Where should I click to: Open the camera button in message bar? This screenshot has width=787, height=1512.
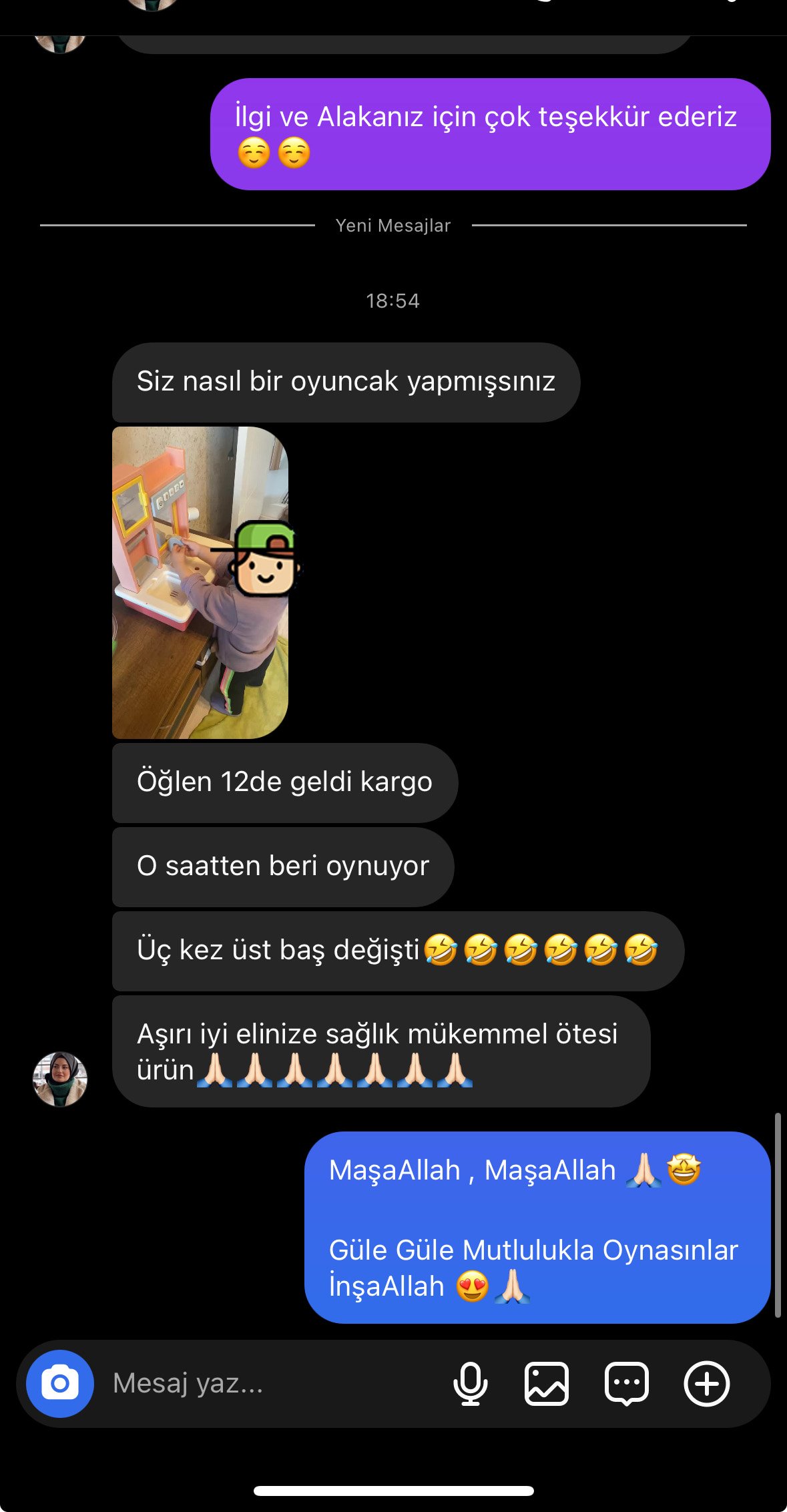(x=60, y=1384)
